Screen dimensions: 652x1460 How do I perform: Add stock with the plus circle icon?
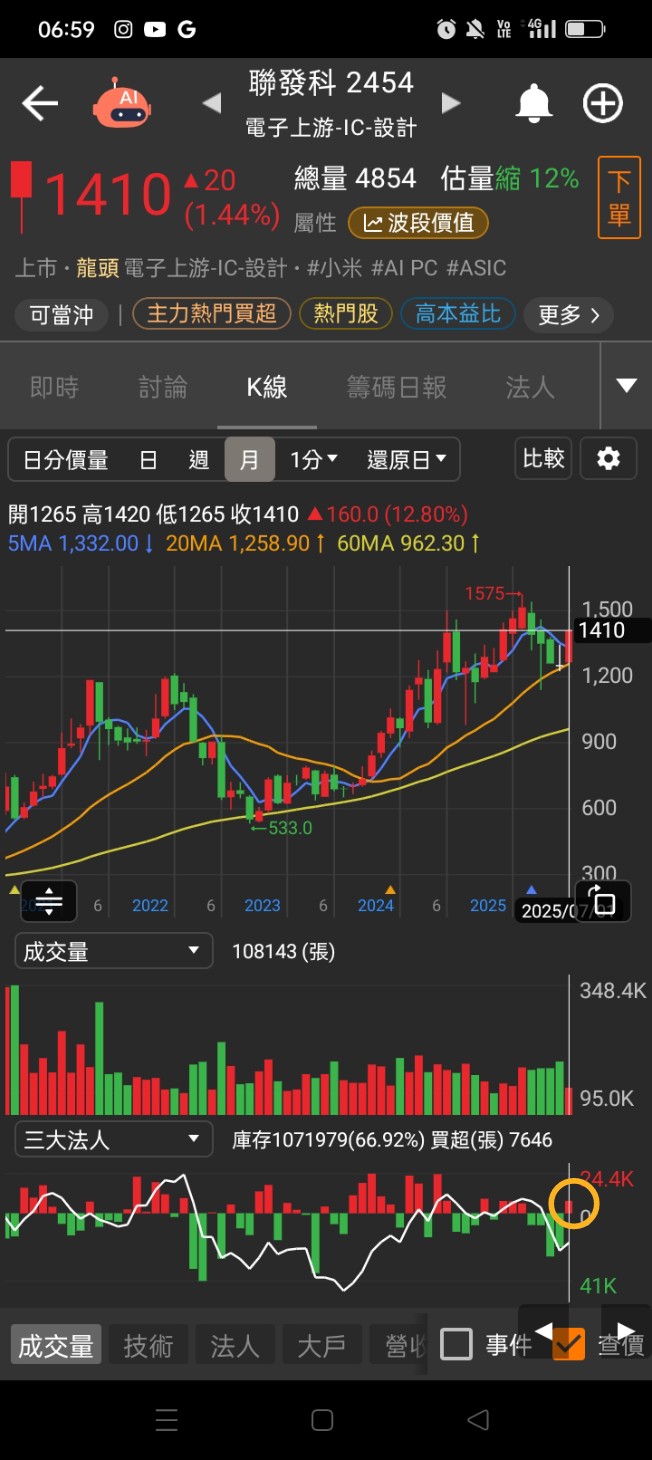[x=603, y=103]
